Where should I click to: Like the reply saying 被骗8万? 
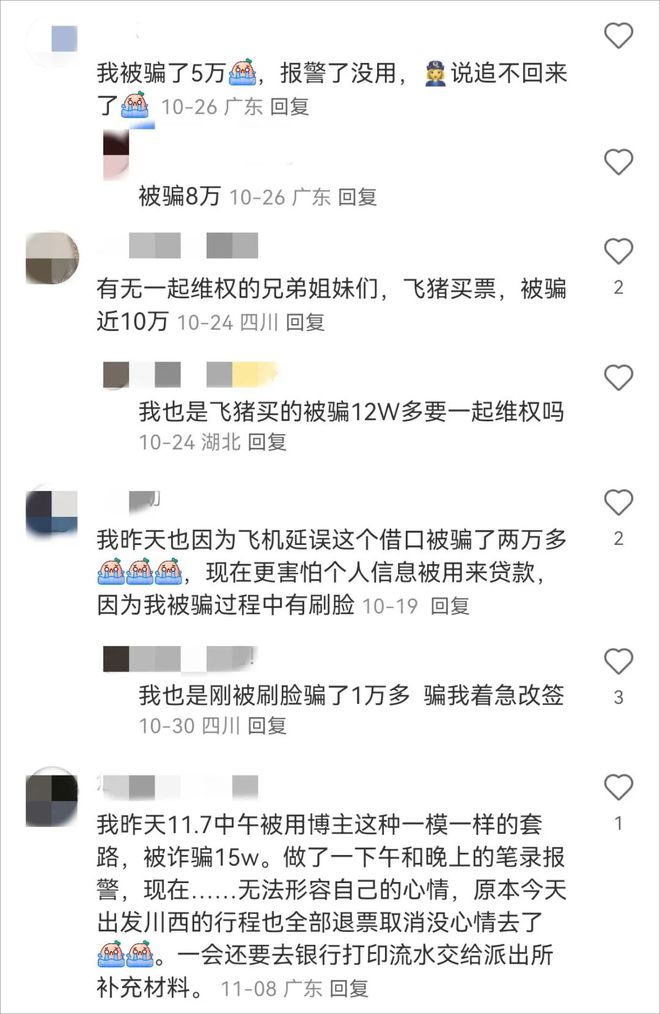619,162
